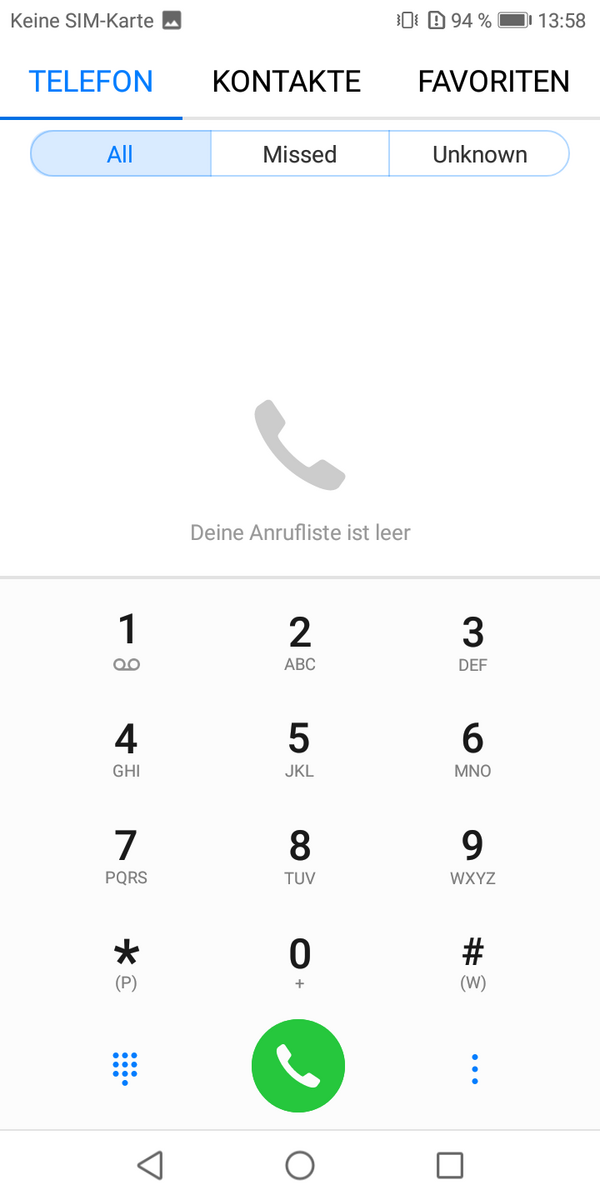Viewport: 600px width, 1200px height.
Task: Enter digit 2 ABC
Action: (x=299, y=642)
